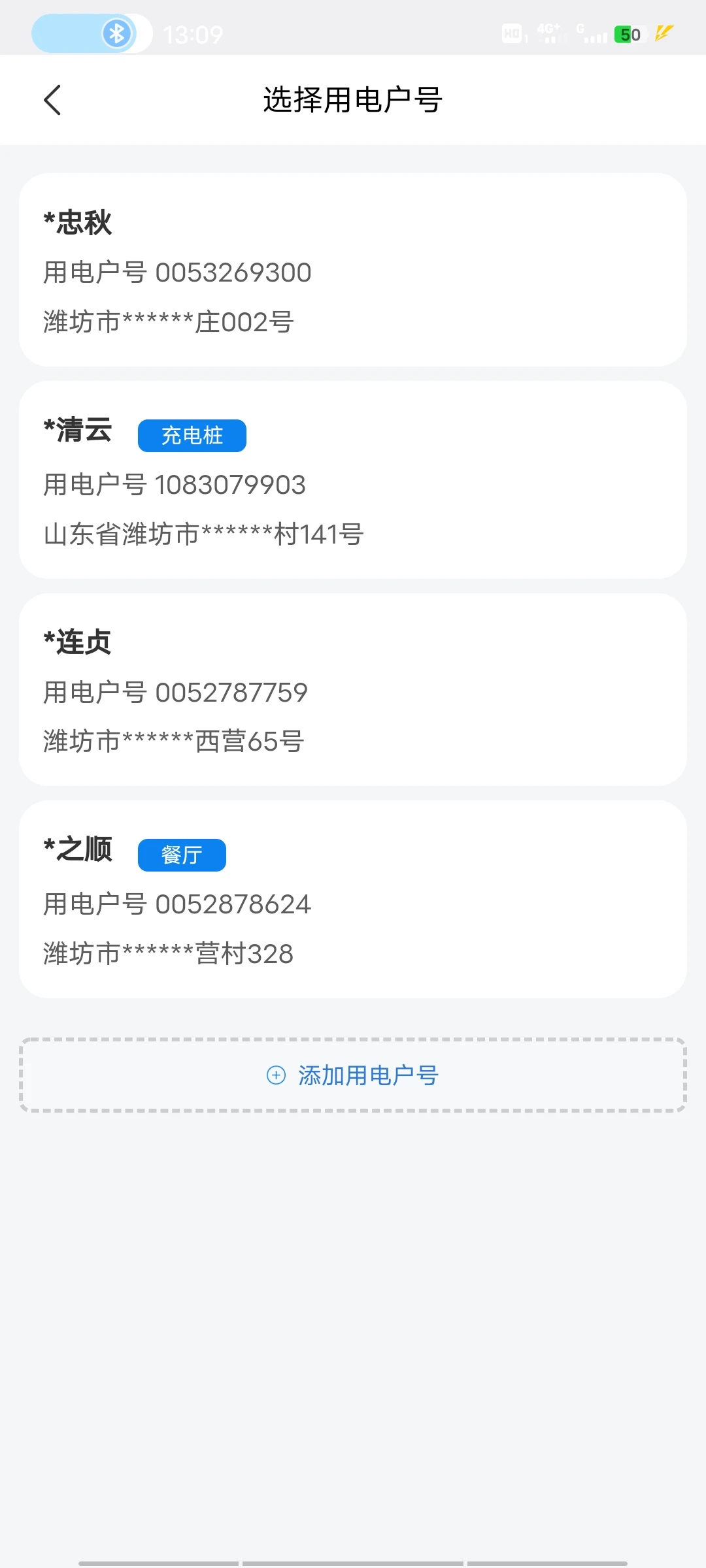This screenshot has width=706, height=1568.
Task: Pick the *连贞 account 0052787759
Action: 353,690
